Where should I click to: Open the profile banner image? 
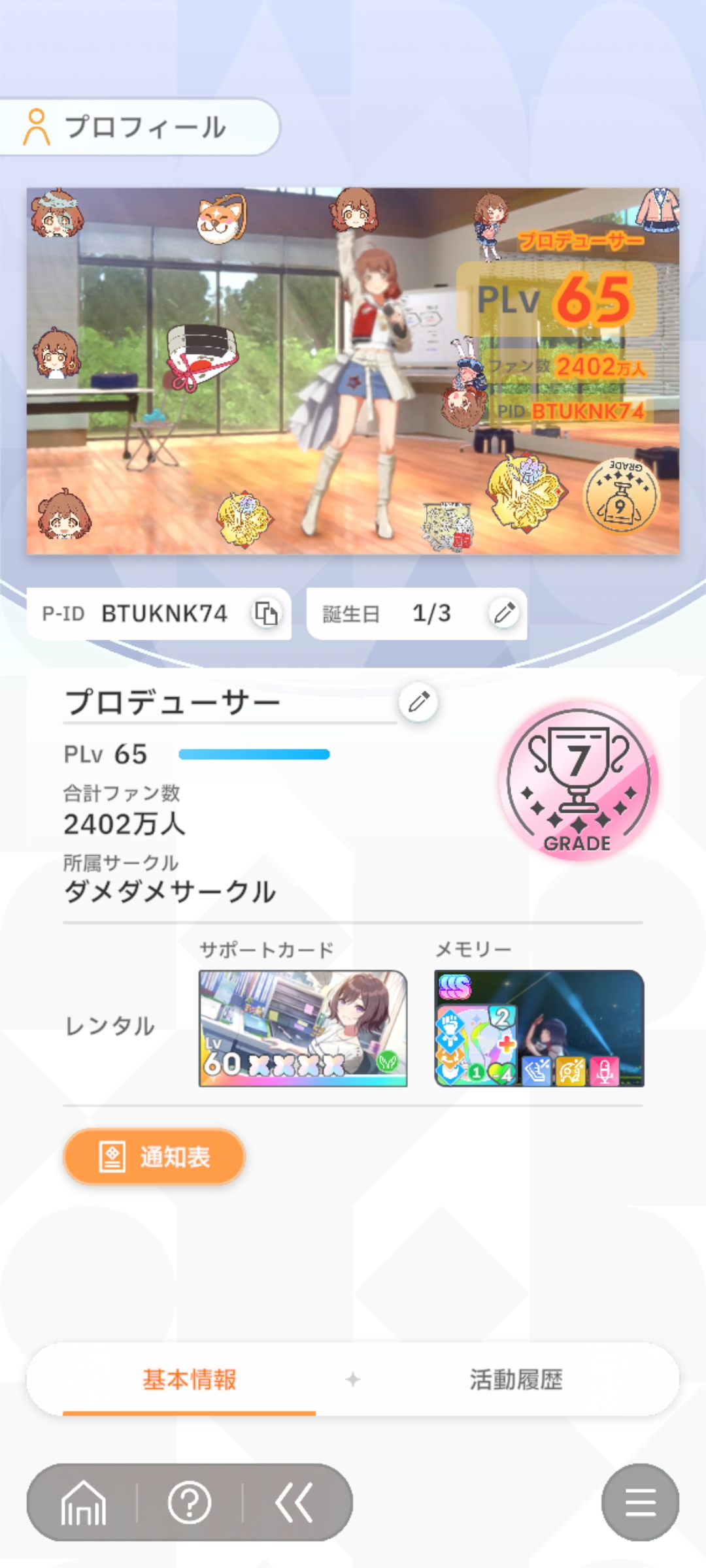[353, 371]
